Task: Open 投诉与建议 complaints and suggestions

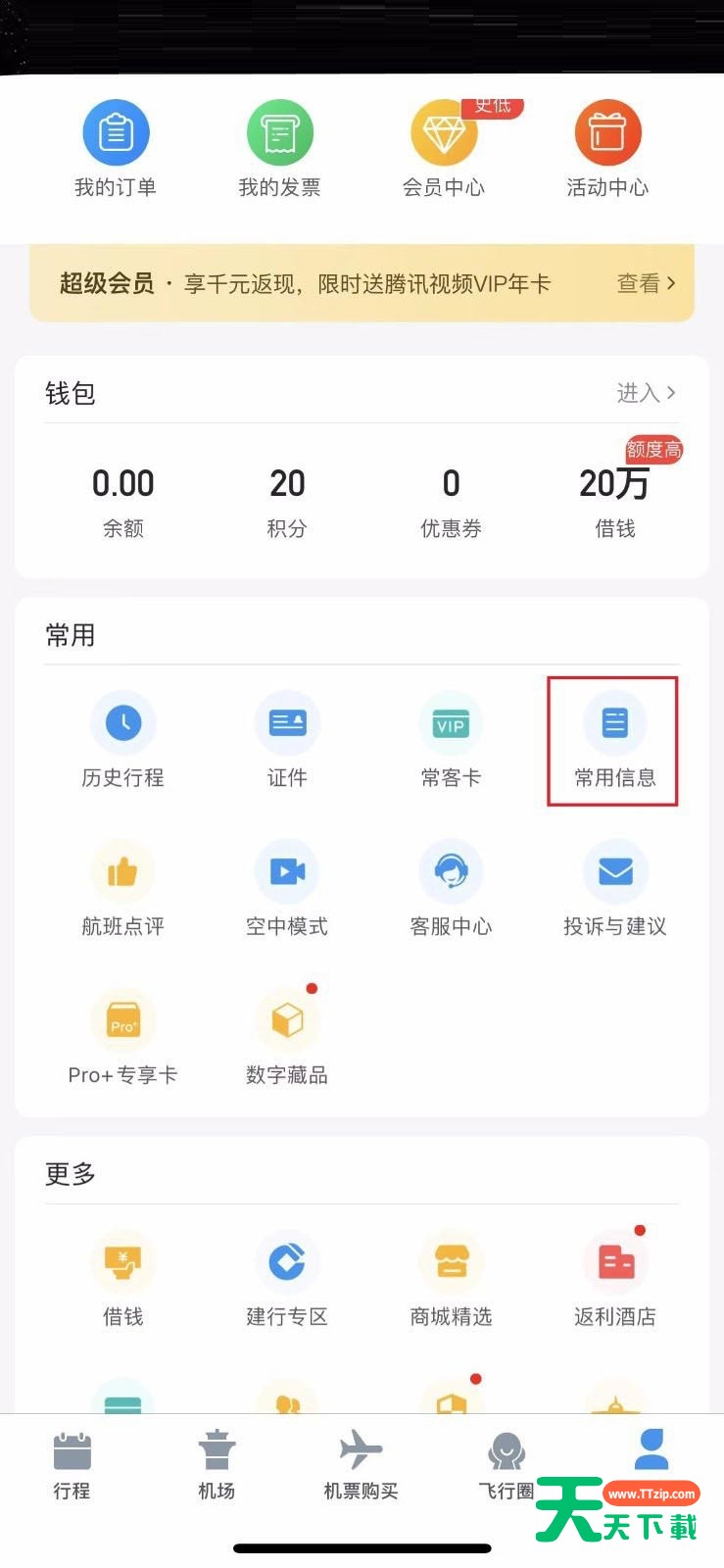Action: (614, 889)
